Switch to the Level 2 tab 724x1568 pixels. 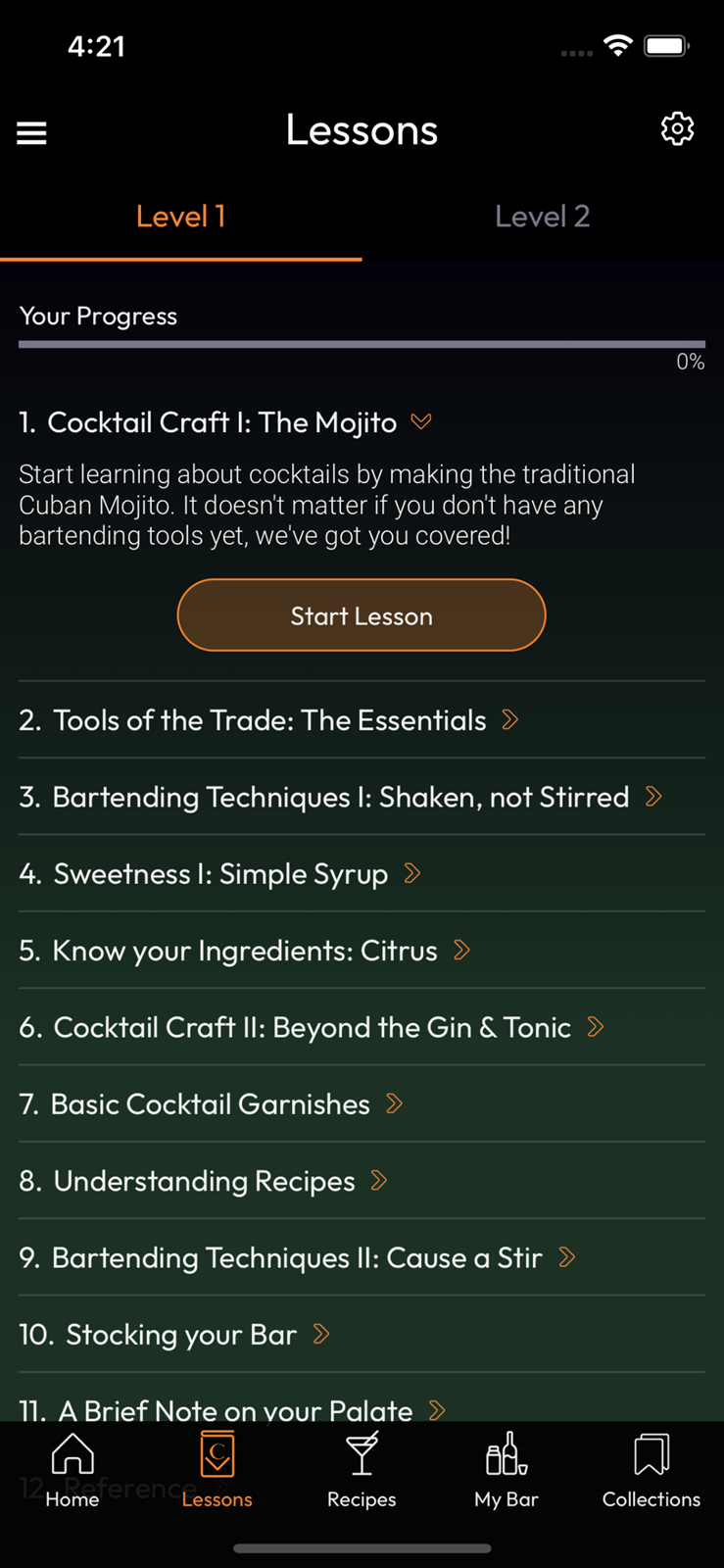(x=542, y=217)
